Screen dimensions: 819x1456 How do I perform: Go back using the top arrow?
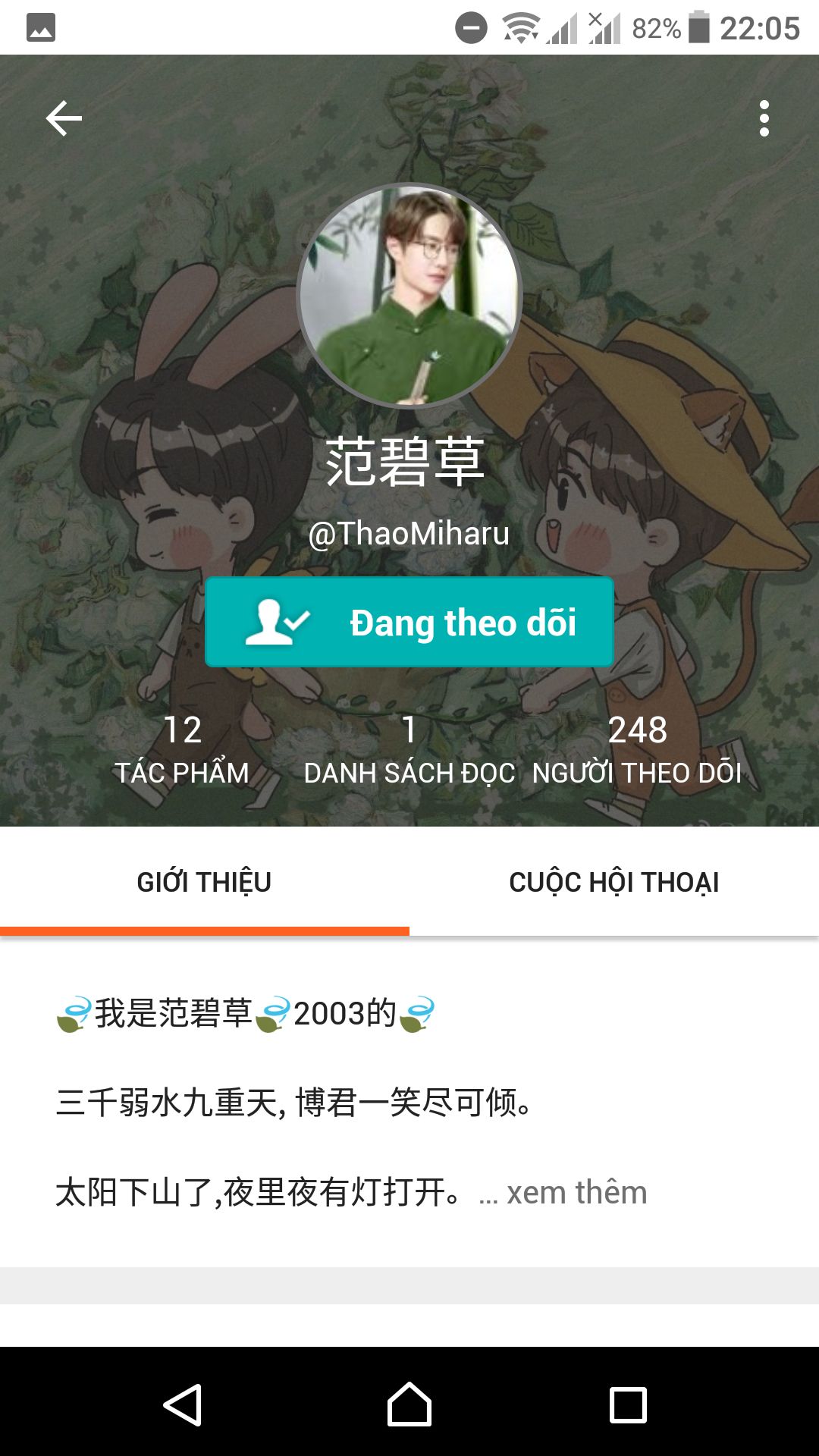[64, 118]
